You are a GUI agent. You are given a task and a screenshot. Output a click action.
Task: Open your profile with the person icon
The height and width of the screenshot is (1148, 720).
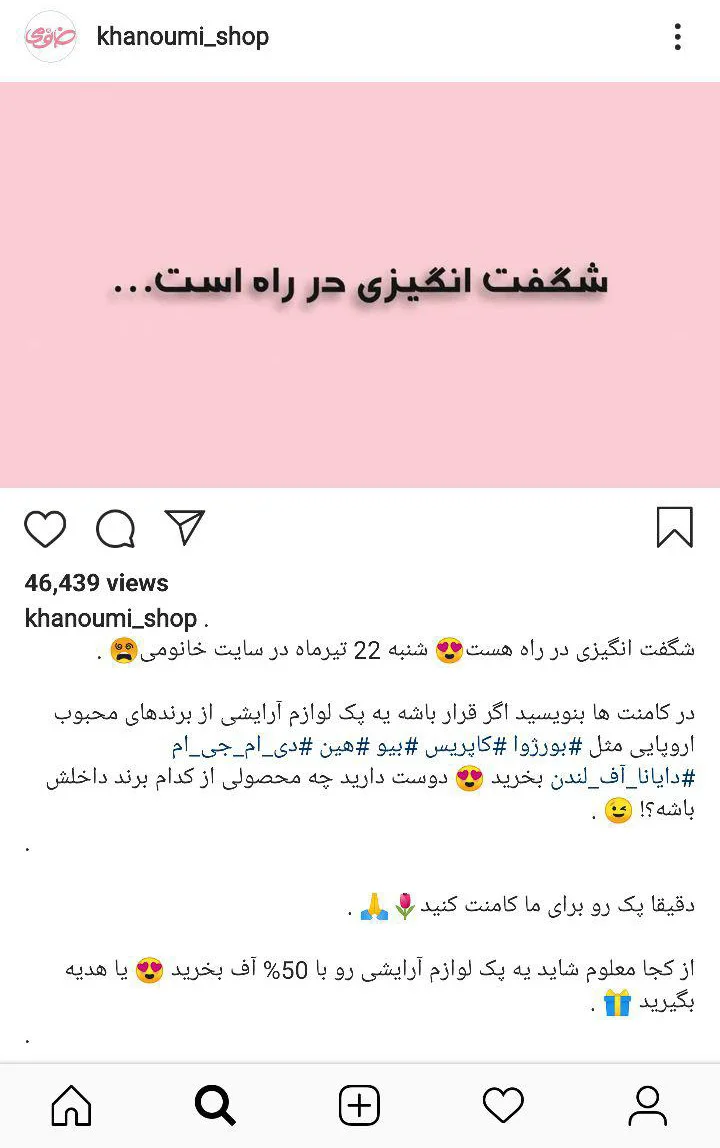point(648,1105)
